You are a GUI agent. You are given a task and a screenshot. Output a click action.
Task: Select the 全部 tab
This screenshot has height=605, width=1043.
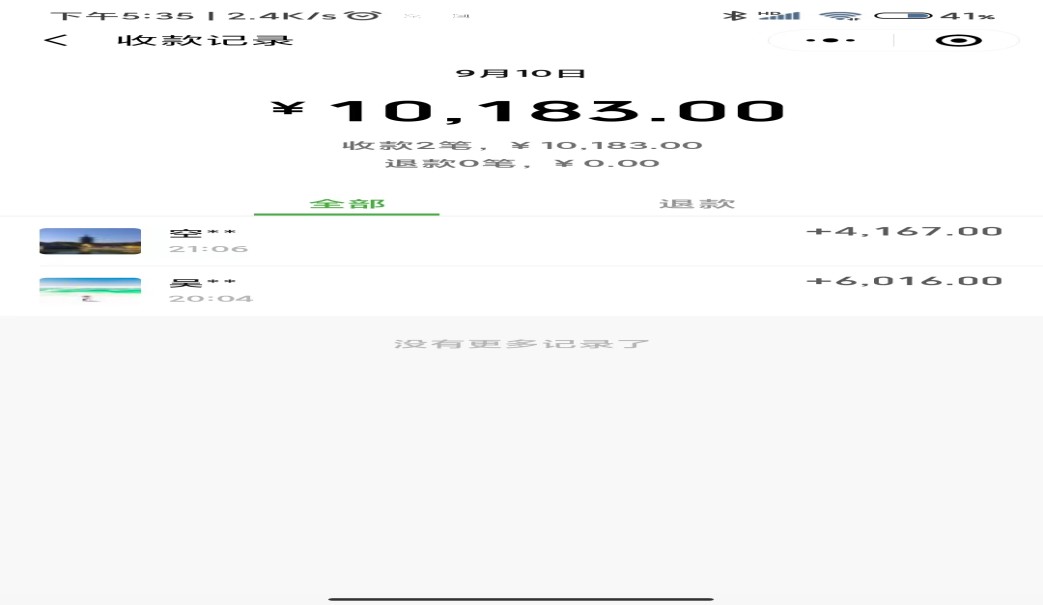347,204
